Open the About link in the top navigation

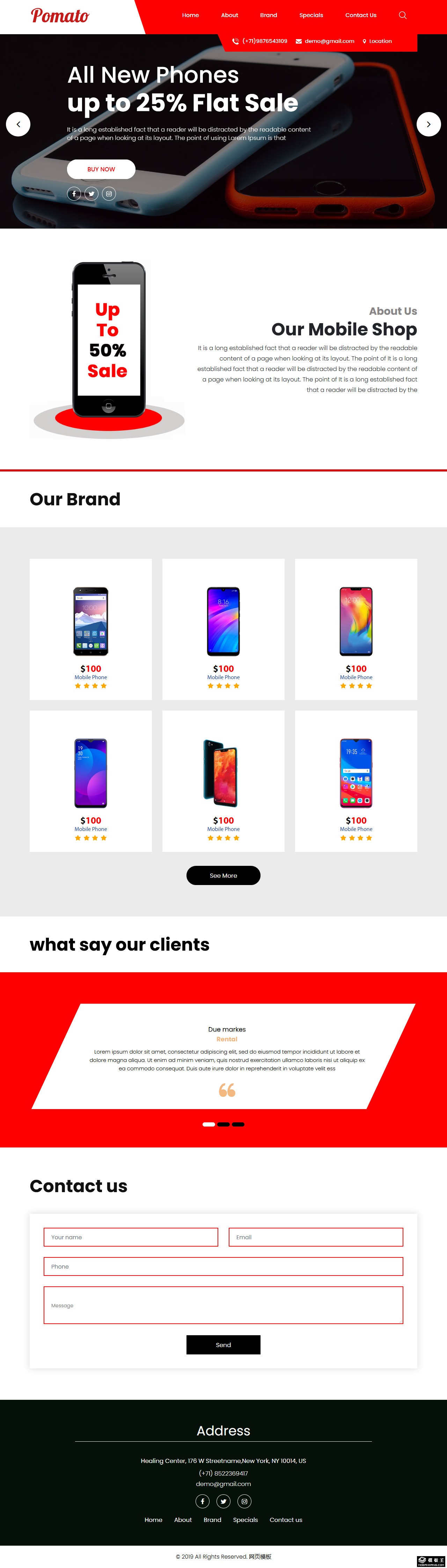[x=229, y=15]
